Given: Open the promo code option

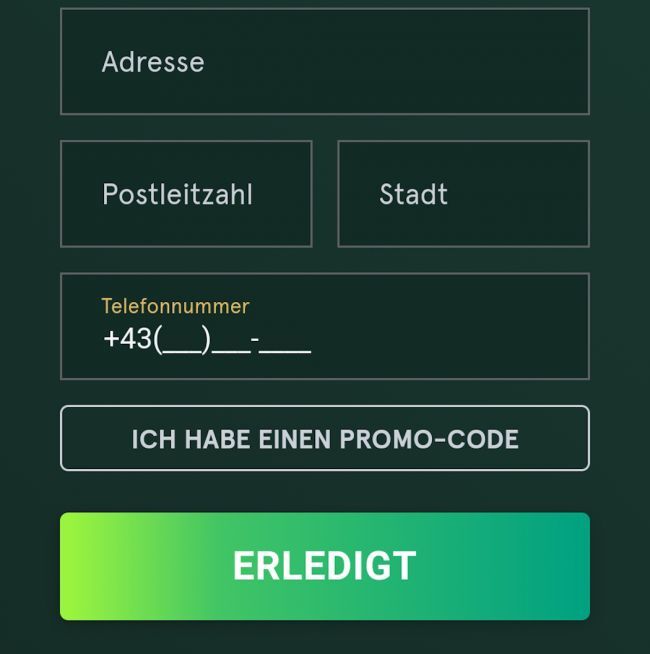Looking at the screenshot, I should coord(324,438).
